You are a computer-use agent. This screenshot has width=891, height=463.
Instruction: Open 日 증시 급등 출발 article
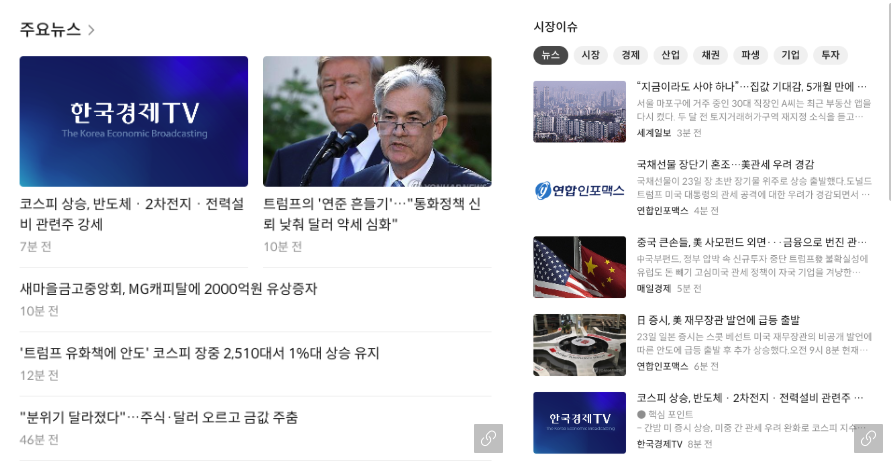click(718, 320)
